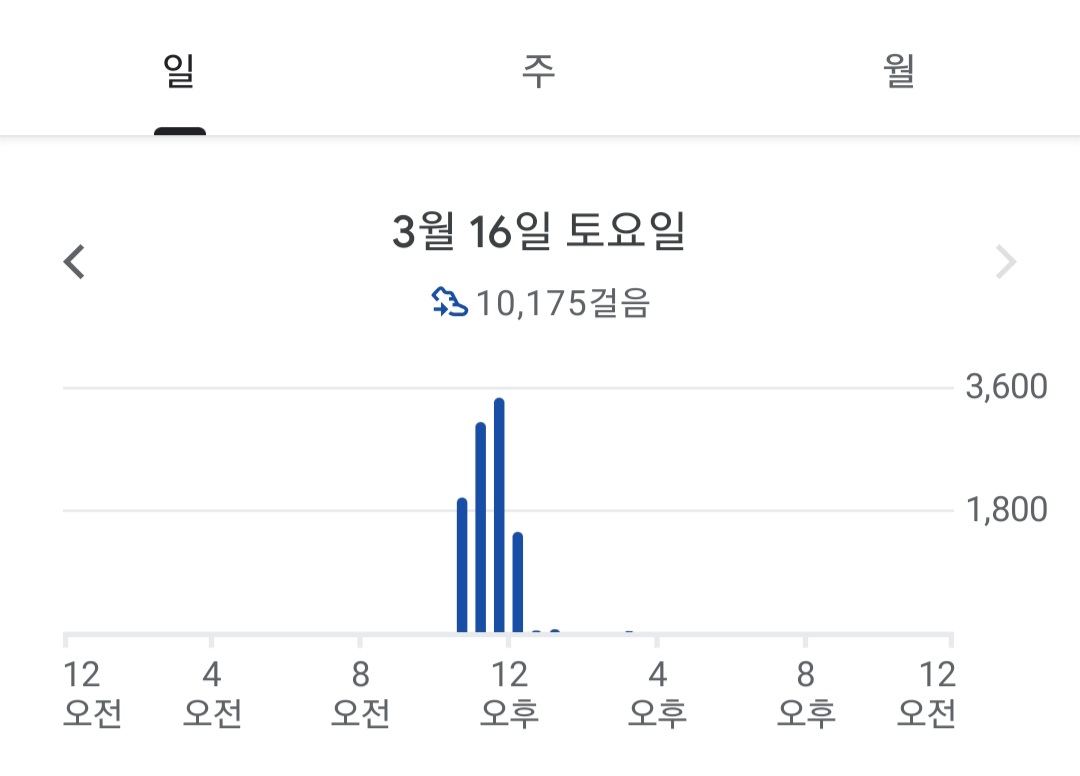Image resolution: width=1080 pixels, height=776 pixels.
Task: Go to the previous day with left arrow
Action: point(74,262)
